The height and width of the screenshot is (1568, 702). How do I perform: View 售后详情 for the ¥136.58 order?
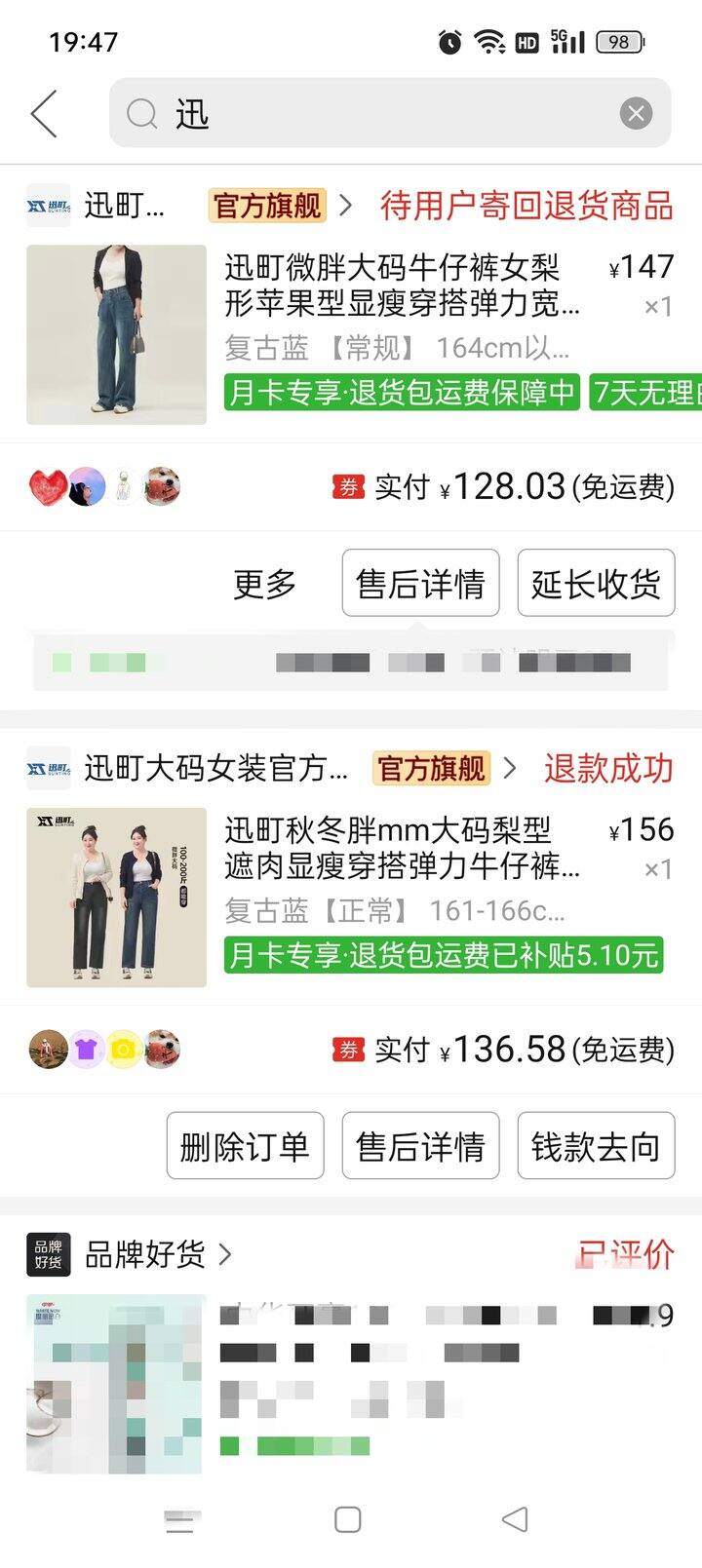(420, 1146)
